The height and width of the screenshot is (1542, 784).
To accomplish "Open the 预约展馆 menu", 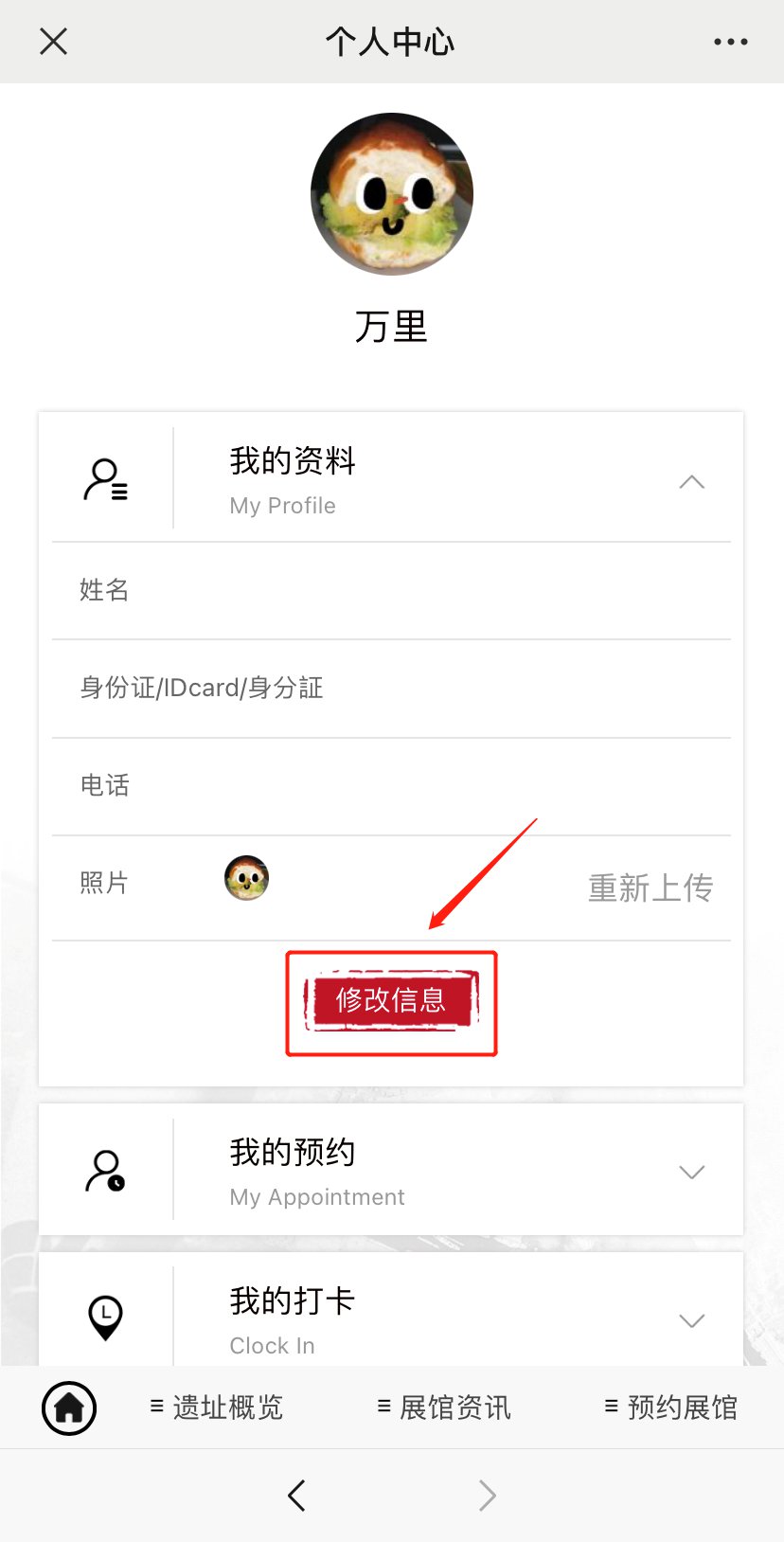I will 671,1408.
